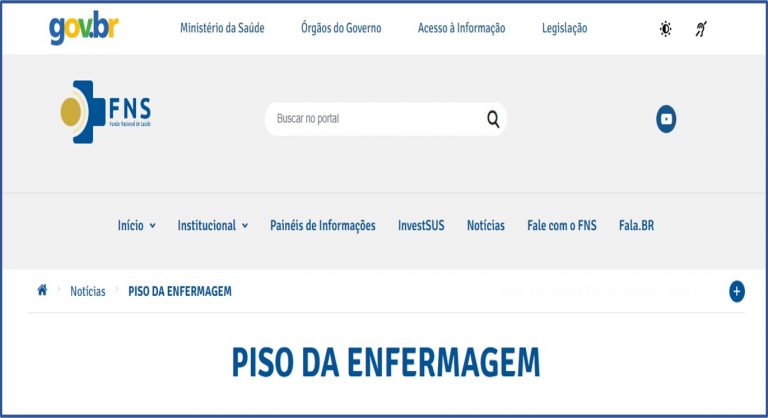Toggle the high contrast icon
Image resolution: width=768 pixels, height=418 pixels.
point(666,29)
